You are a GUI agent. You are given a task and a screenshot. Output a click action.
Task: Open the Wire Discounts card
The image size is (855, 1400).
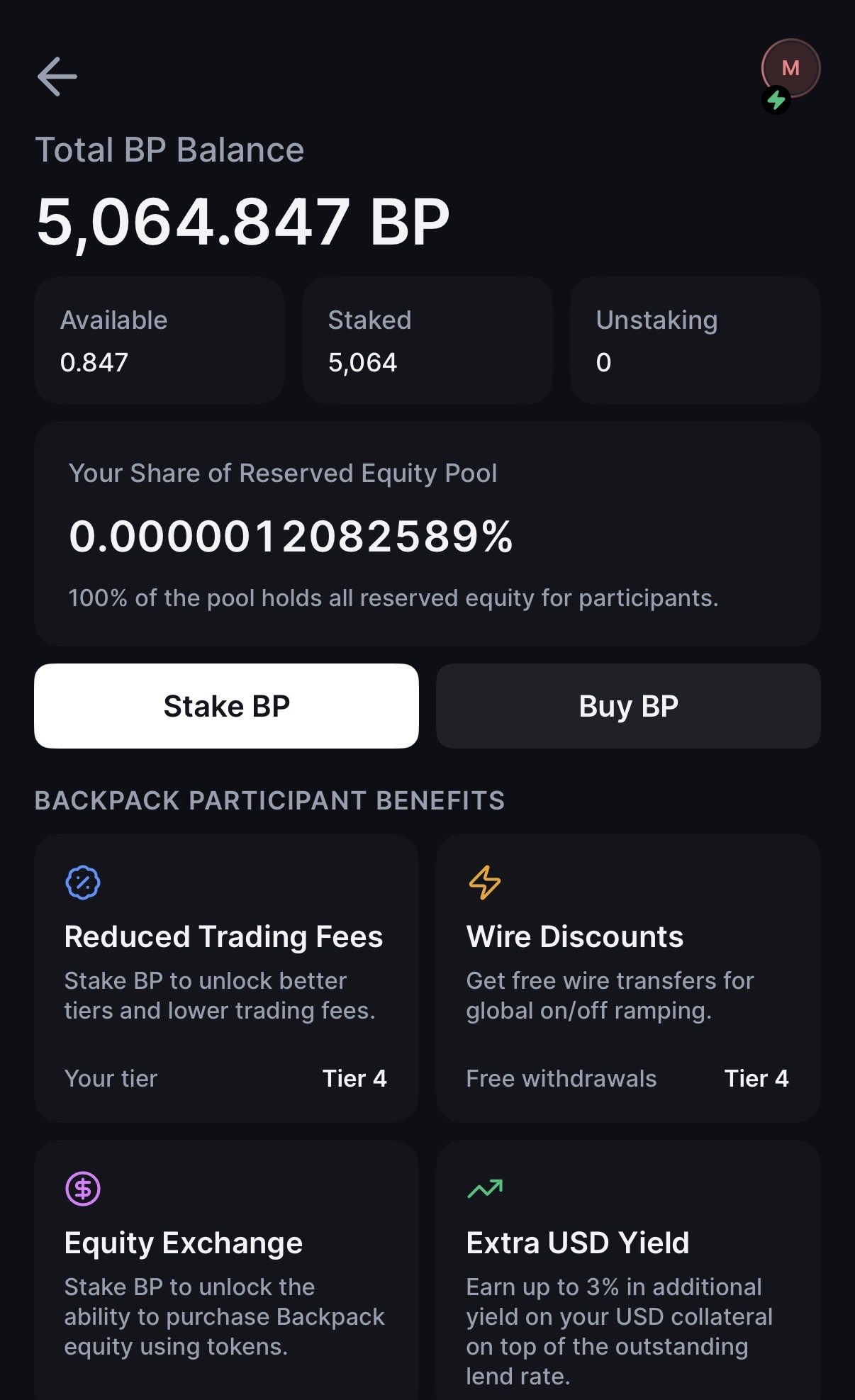coord(628,978)
